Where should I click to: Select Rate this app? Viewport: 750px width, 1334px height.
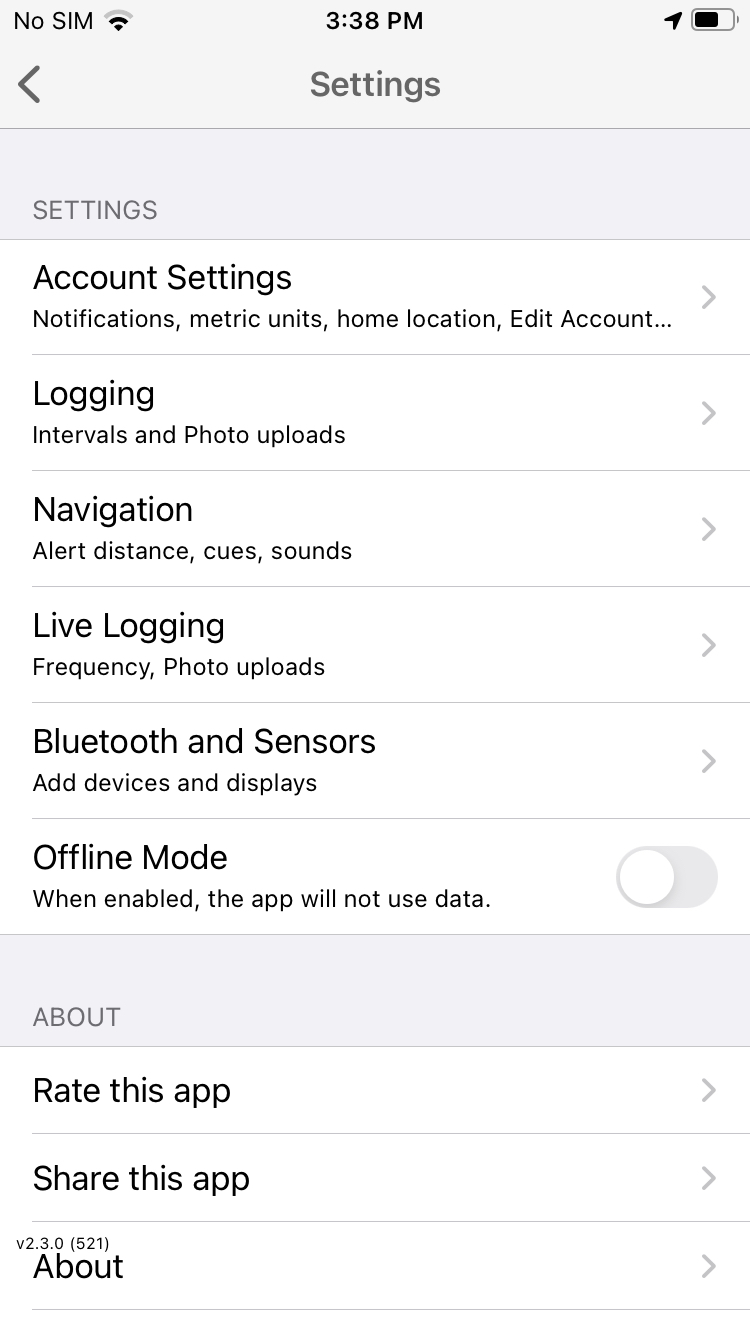tap(375, 1090)
